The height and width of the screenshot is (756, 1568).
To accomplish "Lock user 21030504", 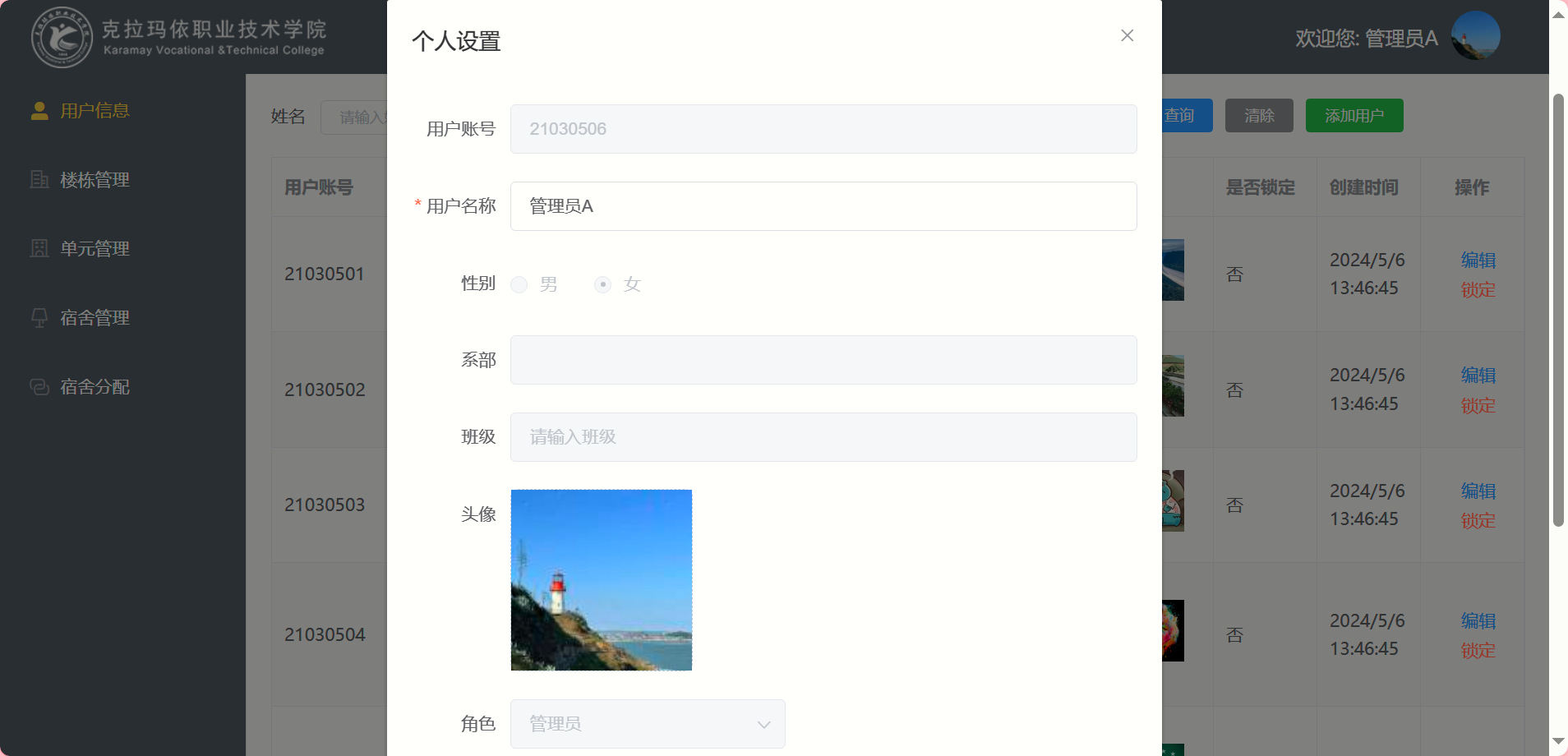I will click(x=1478, y=651).
